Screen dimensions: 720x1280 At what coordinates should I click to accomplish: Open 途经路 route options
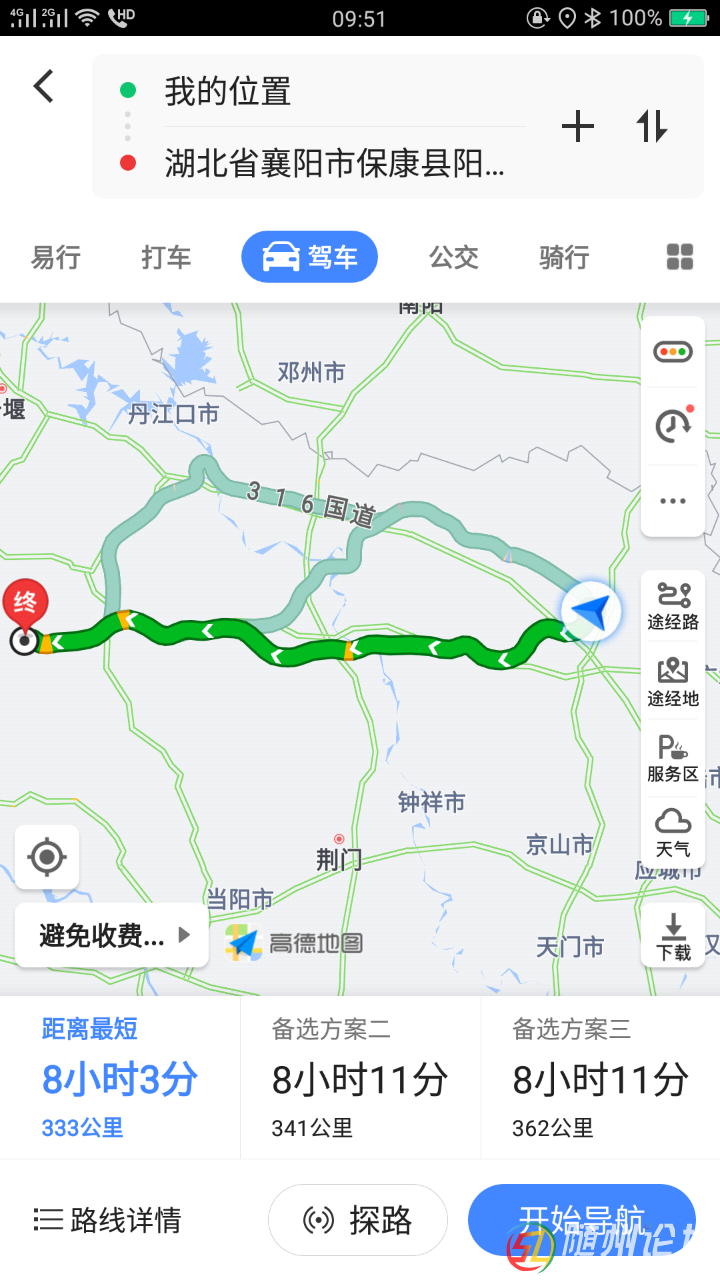point(672,606)
